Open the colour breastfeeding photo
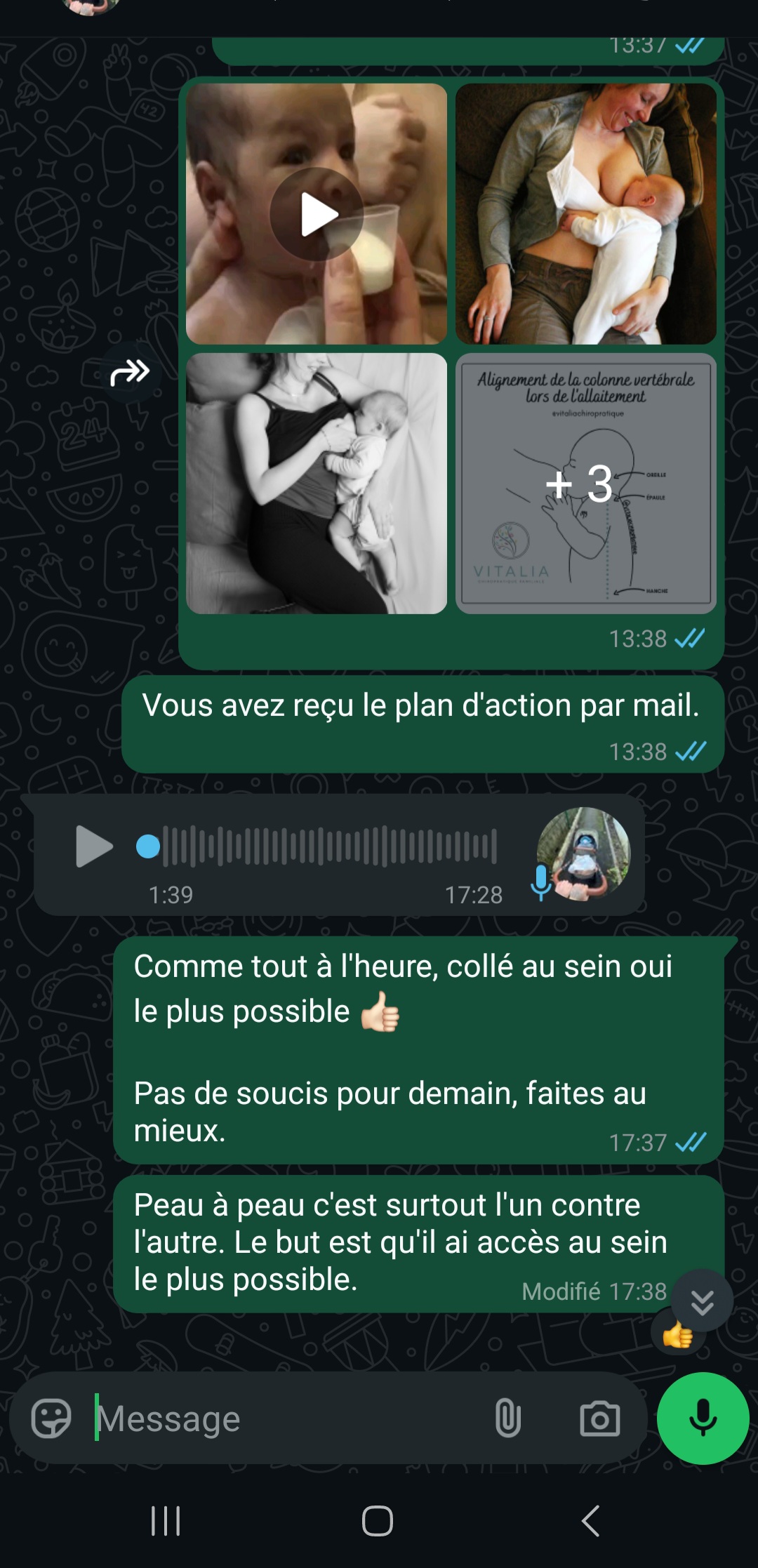758x1568 pixels. (586, 214)
